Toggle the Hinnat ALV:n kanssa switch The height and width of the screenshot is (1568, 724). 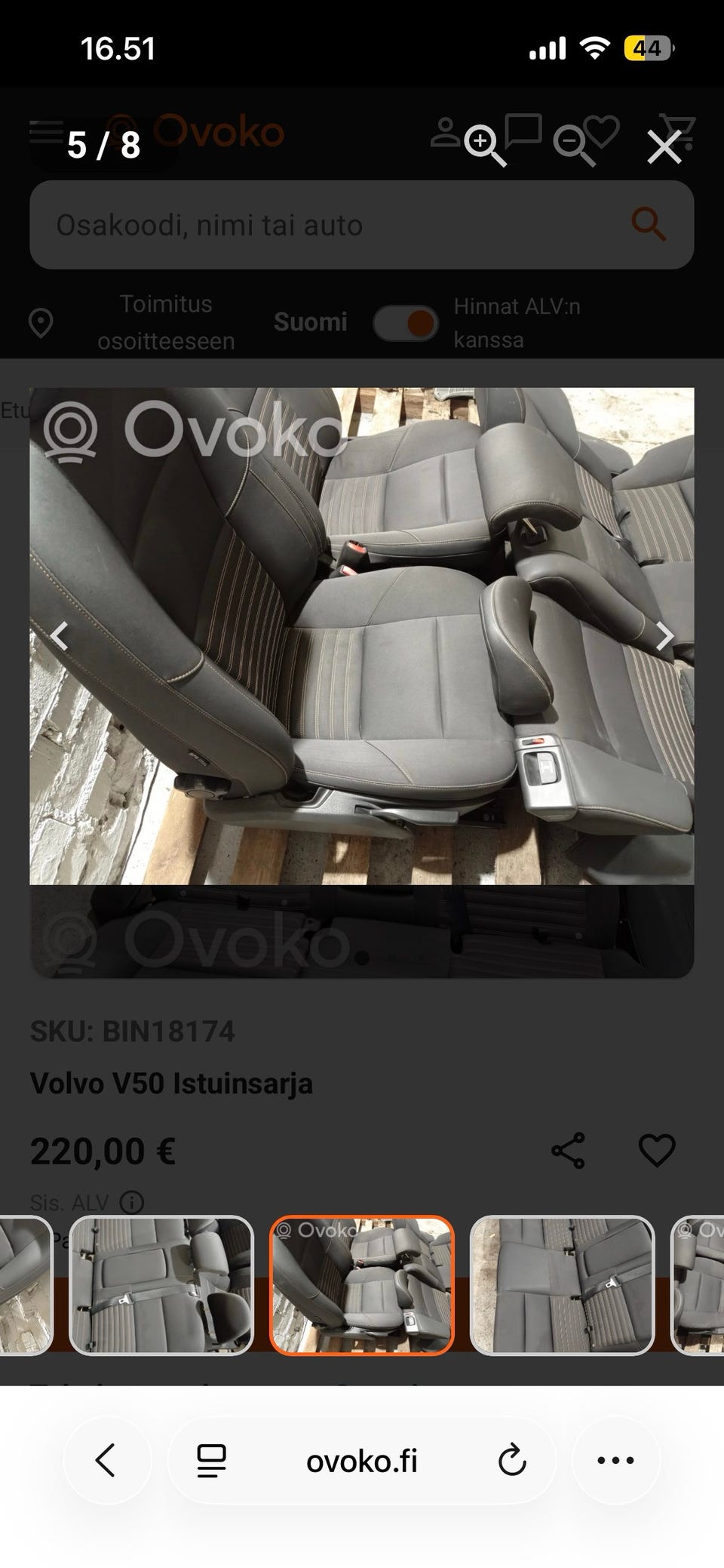pos(406,323)
